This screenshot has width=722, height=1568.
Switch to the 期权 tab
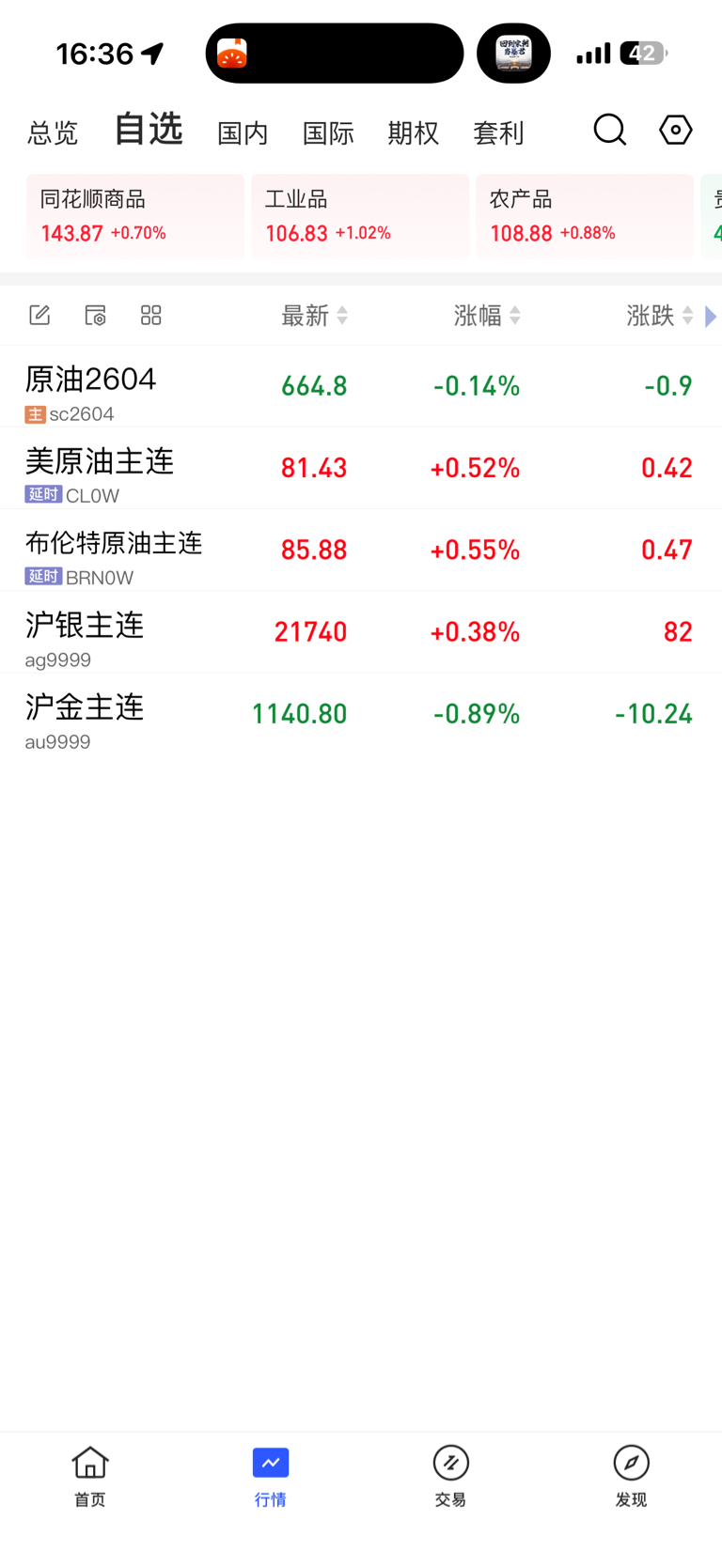[413, 132]
